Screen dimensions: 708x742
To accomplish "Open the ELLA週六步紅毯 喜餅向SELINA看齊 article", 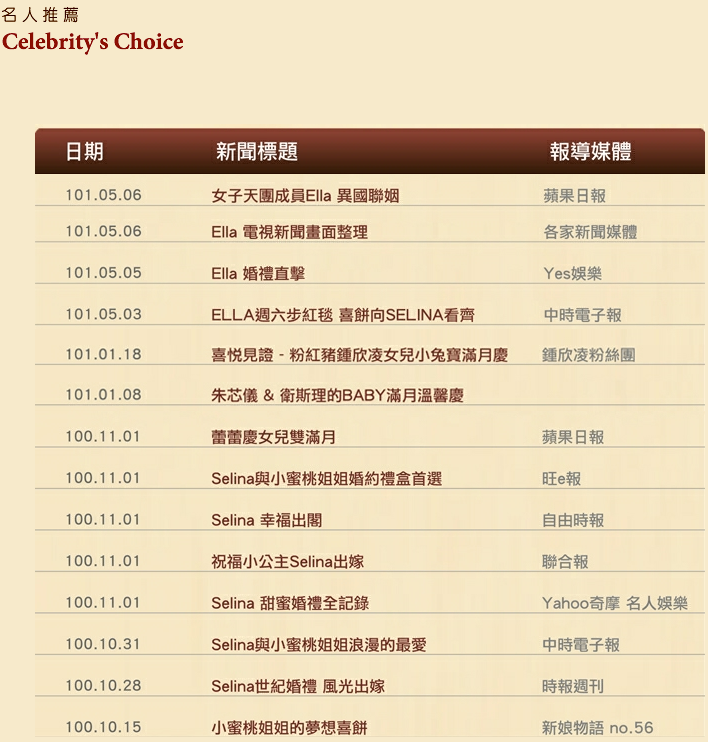I will tap(343, 315).
